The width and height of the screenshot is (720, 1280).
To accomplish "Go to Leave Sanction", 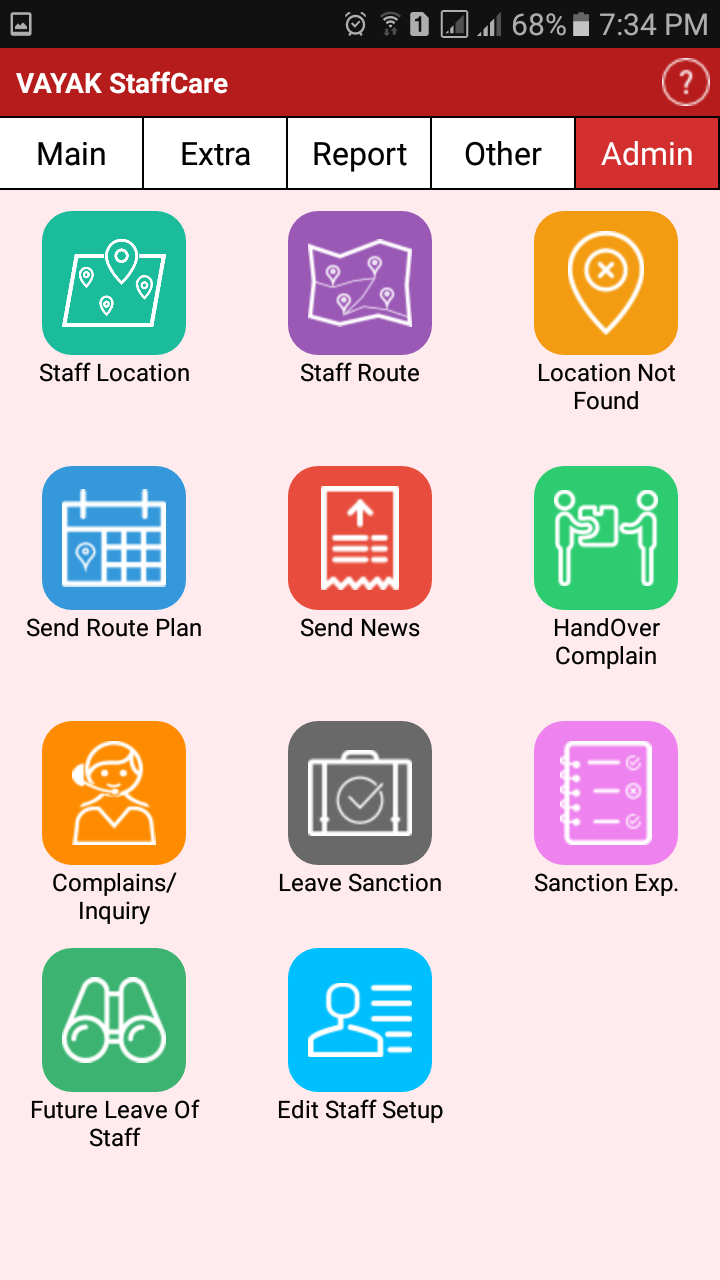I will click(x=360, y=793).
